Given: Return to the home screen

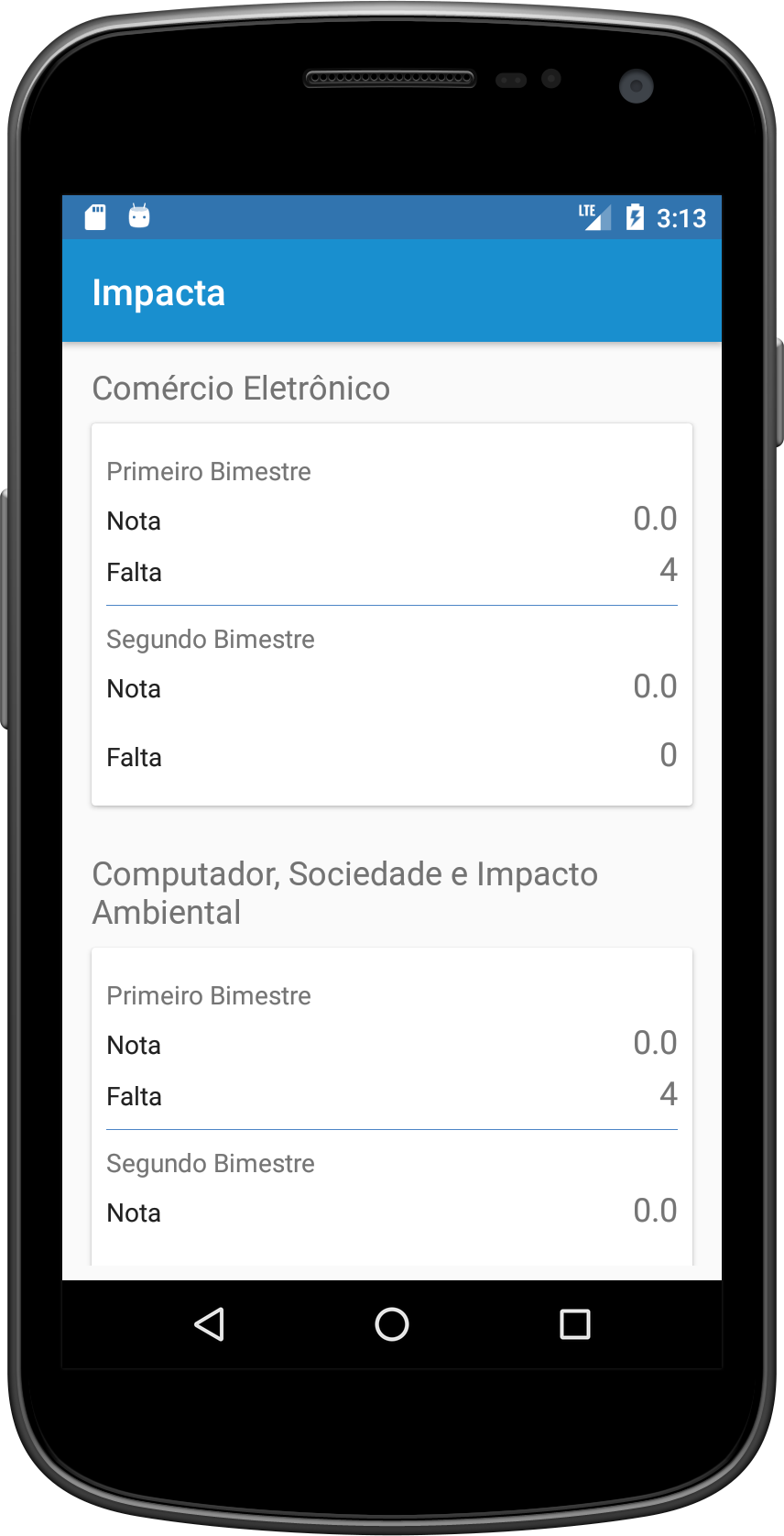Looking at the screenshot, I should pyautogui.click(x=392, y=1323).
